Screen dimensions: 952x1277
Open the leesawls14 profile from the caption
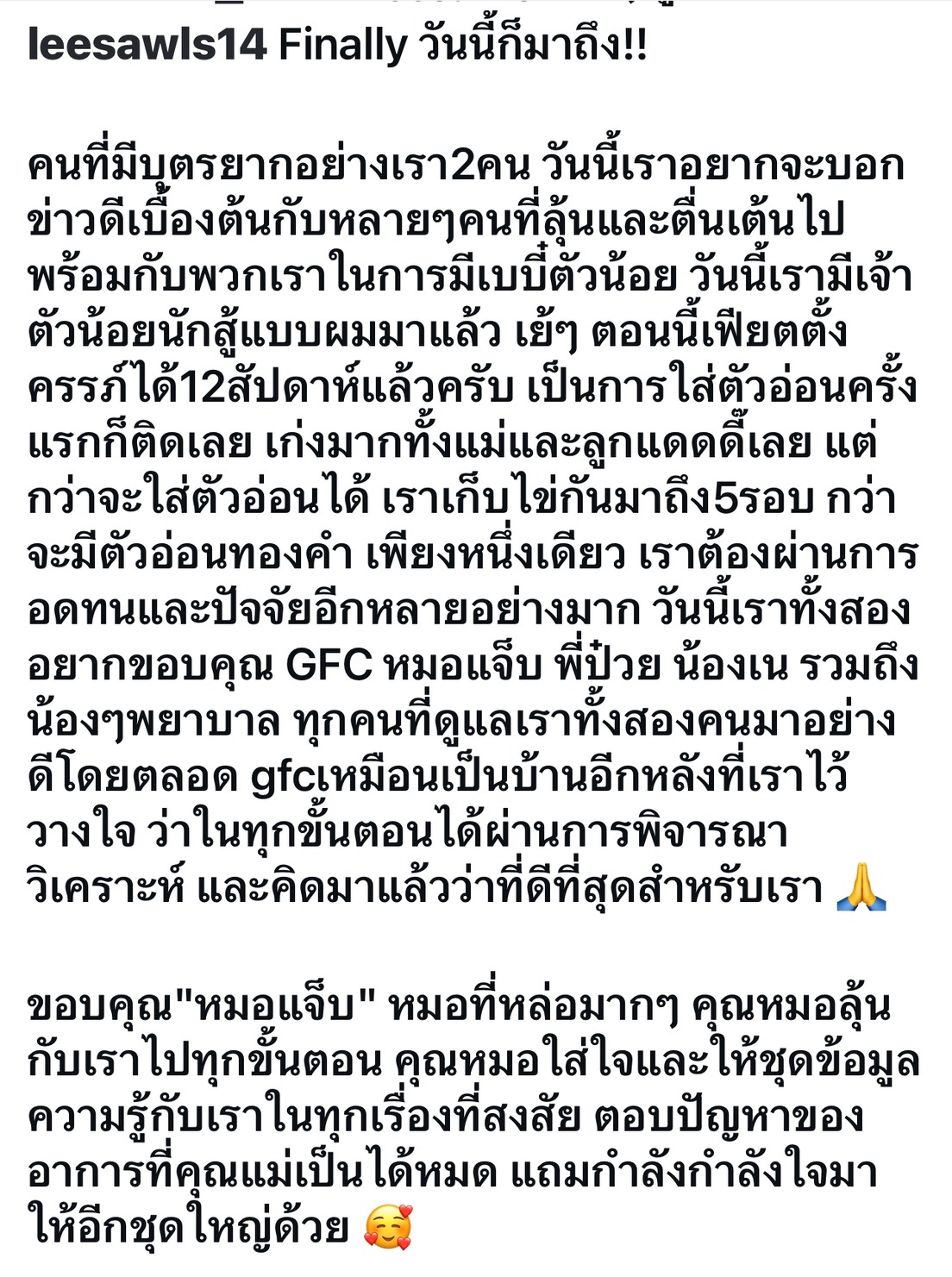(x=147, y=45)
